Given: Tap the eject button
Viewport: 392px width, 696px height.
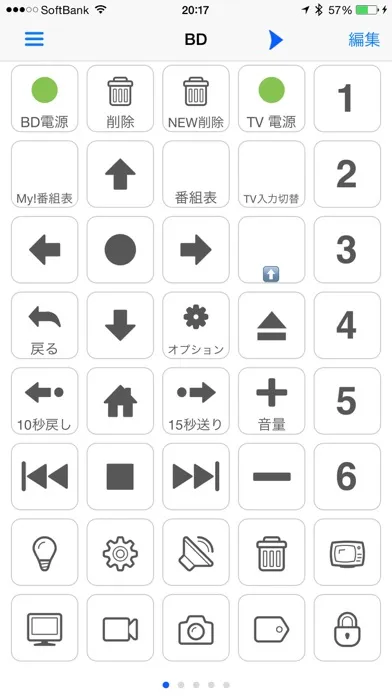Looking at the screenshot, I should [x=272, y=325].
